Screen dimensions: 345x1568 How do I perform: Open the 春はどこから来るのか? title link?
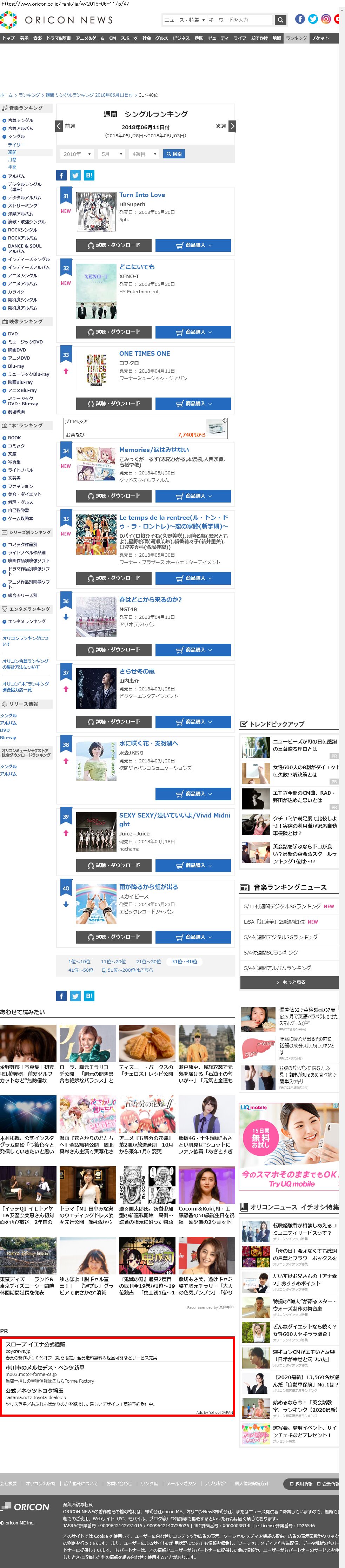[x=150, y=599]
